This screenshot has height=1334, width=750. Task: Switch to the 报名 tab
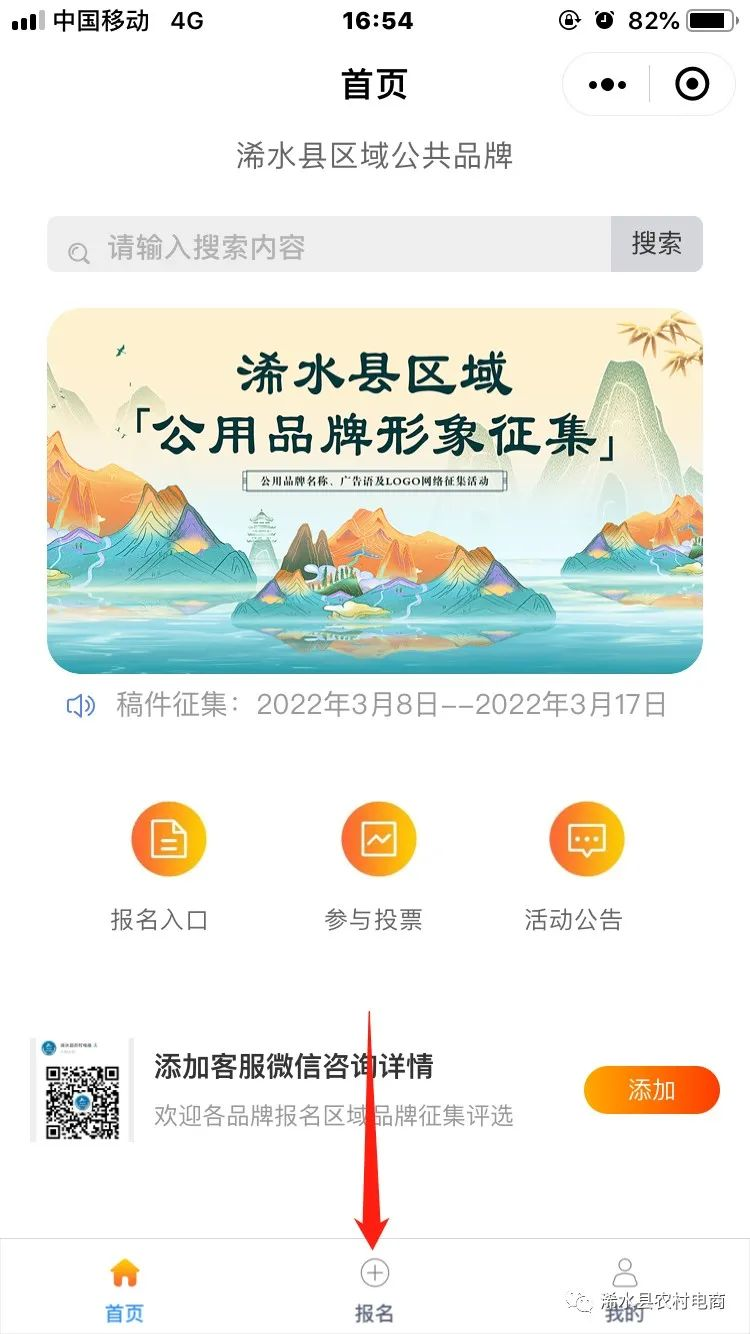(375, 1289)
